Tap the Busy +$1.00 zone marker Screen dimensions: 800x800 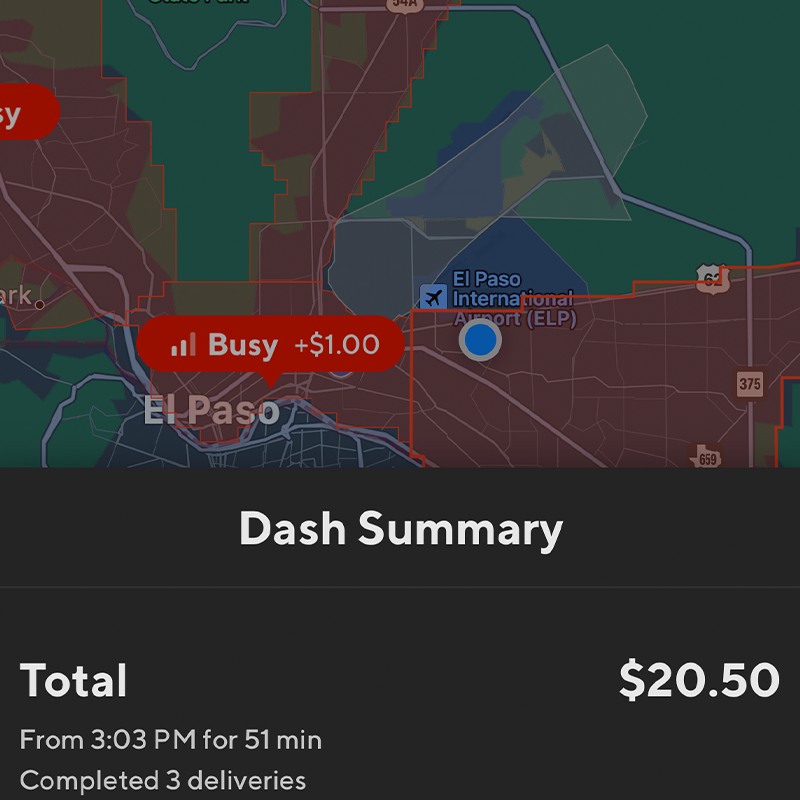pyautogui.click(x=271, y=345)
